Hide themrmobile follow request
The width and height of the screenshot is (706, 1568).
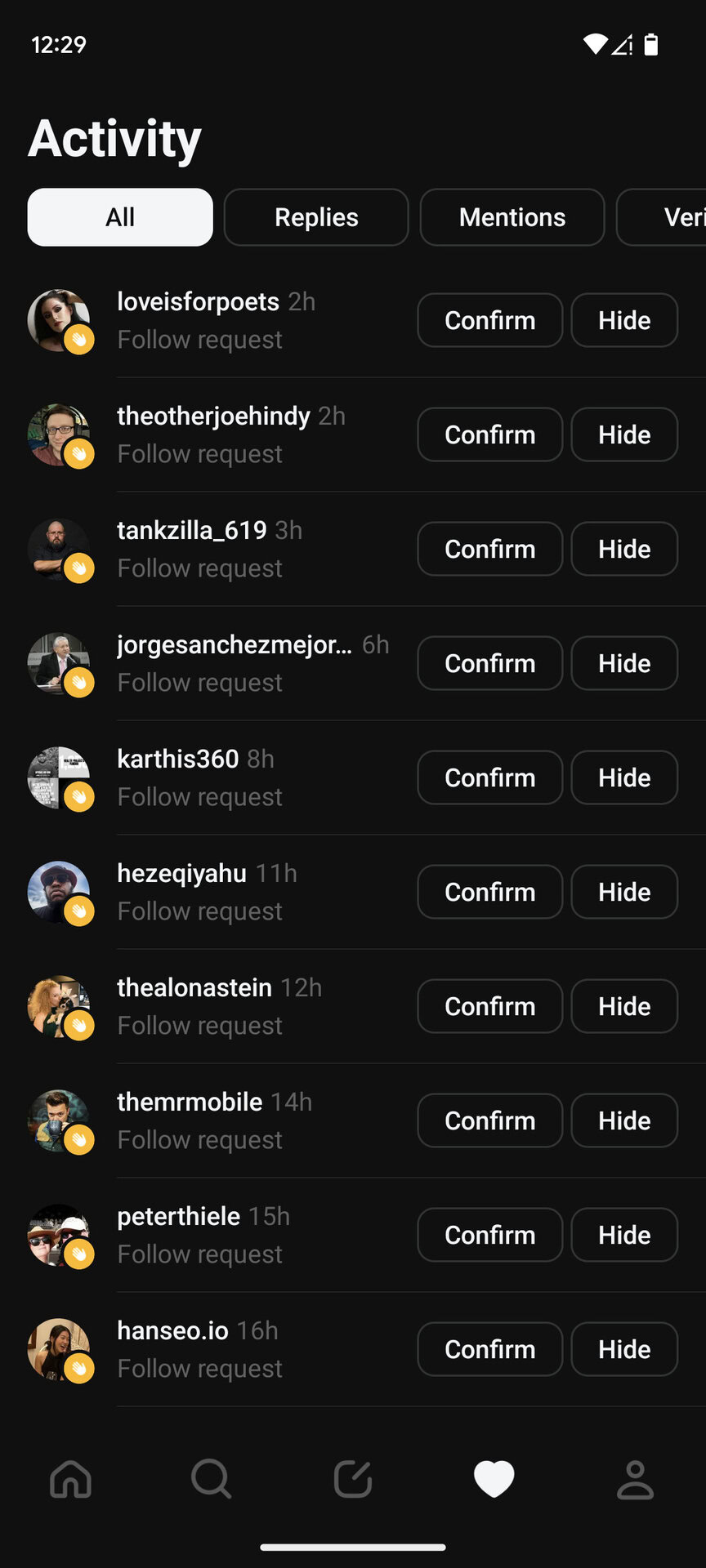coord(624,1120)
